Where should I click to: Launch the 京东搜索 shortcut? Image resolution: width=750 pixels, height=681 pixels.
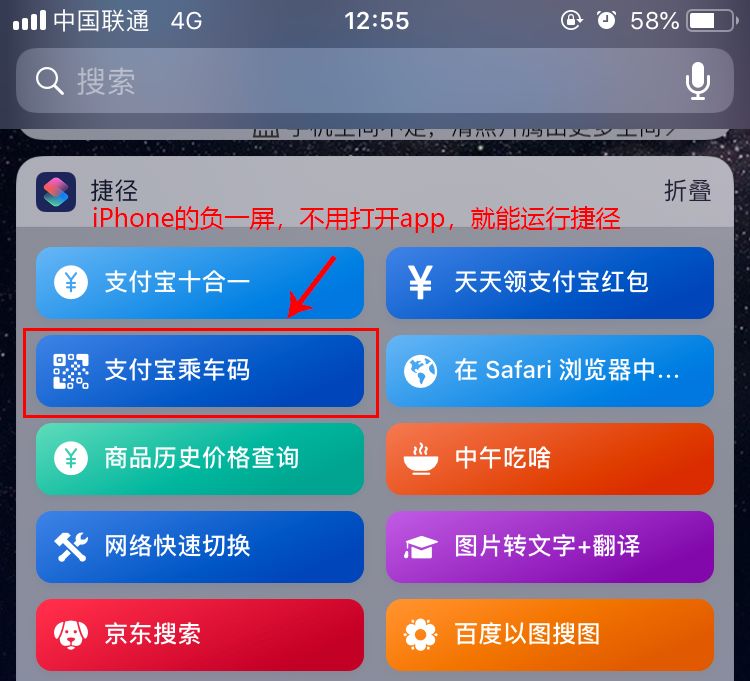tap(200, 634)
